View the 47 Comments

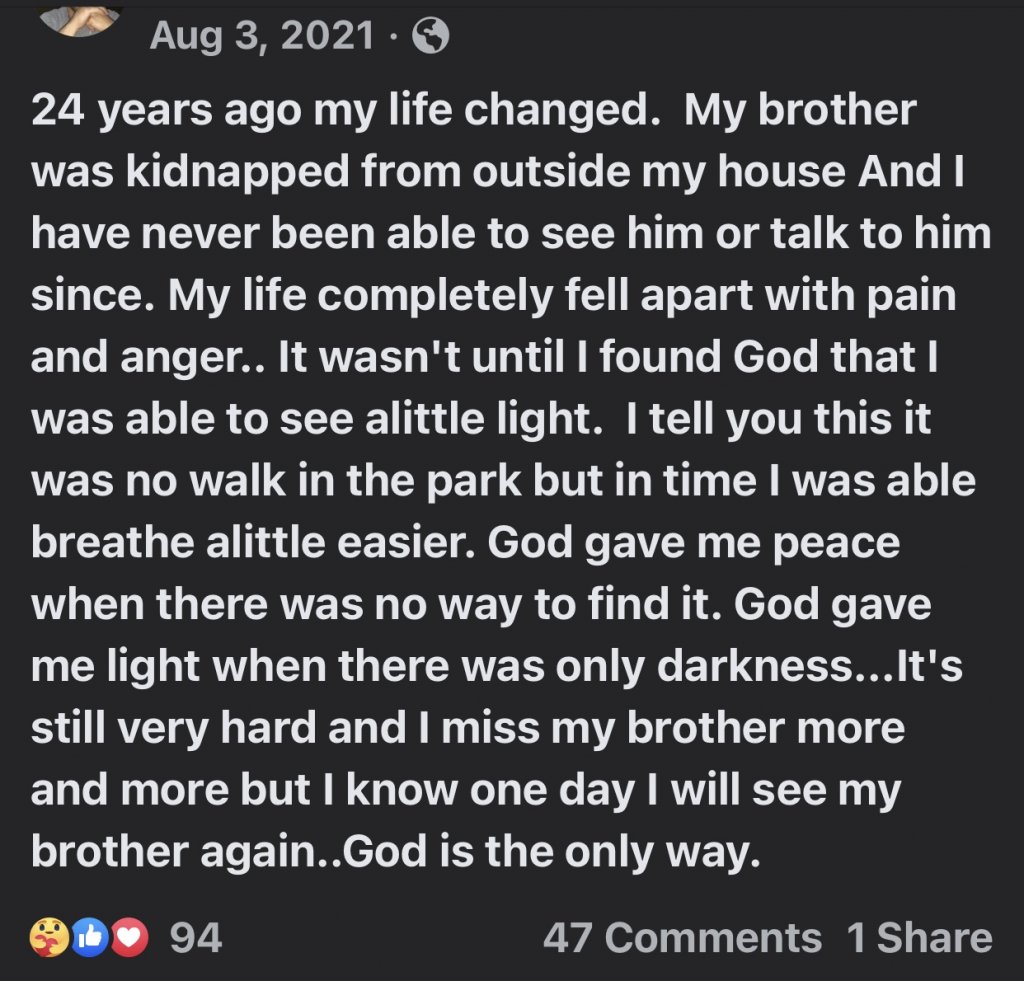(x=681, y=938)
